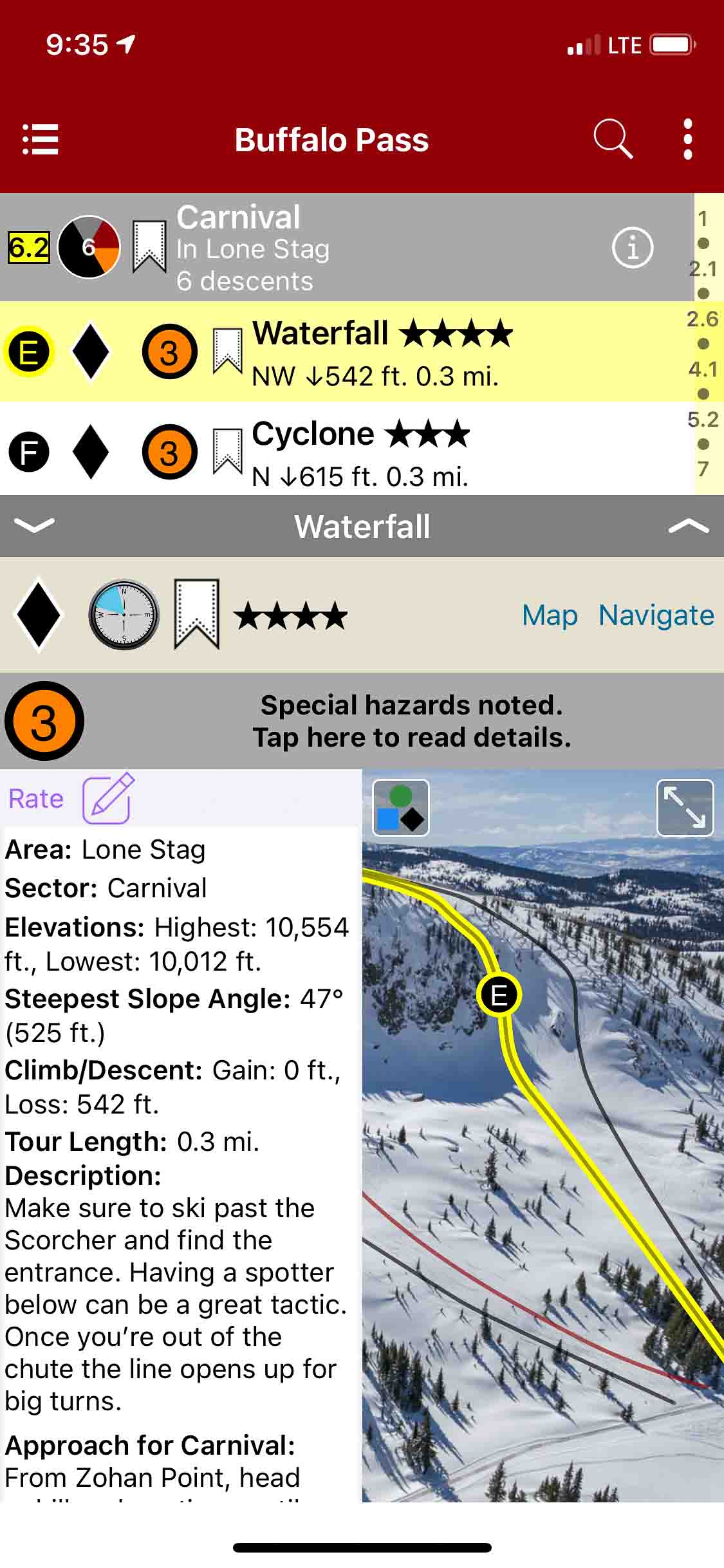Tap the Navigate link
Viewport: 724px width, 1568px height.
656,615
